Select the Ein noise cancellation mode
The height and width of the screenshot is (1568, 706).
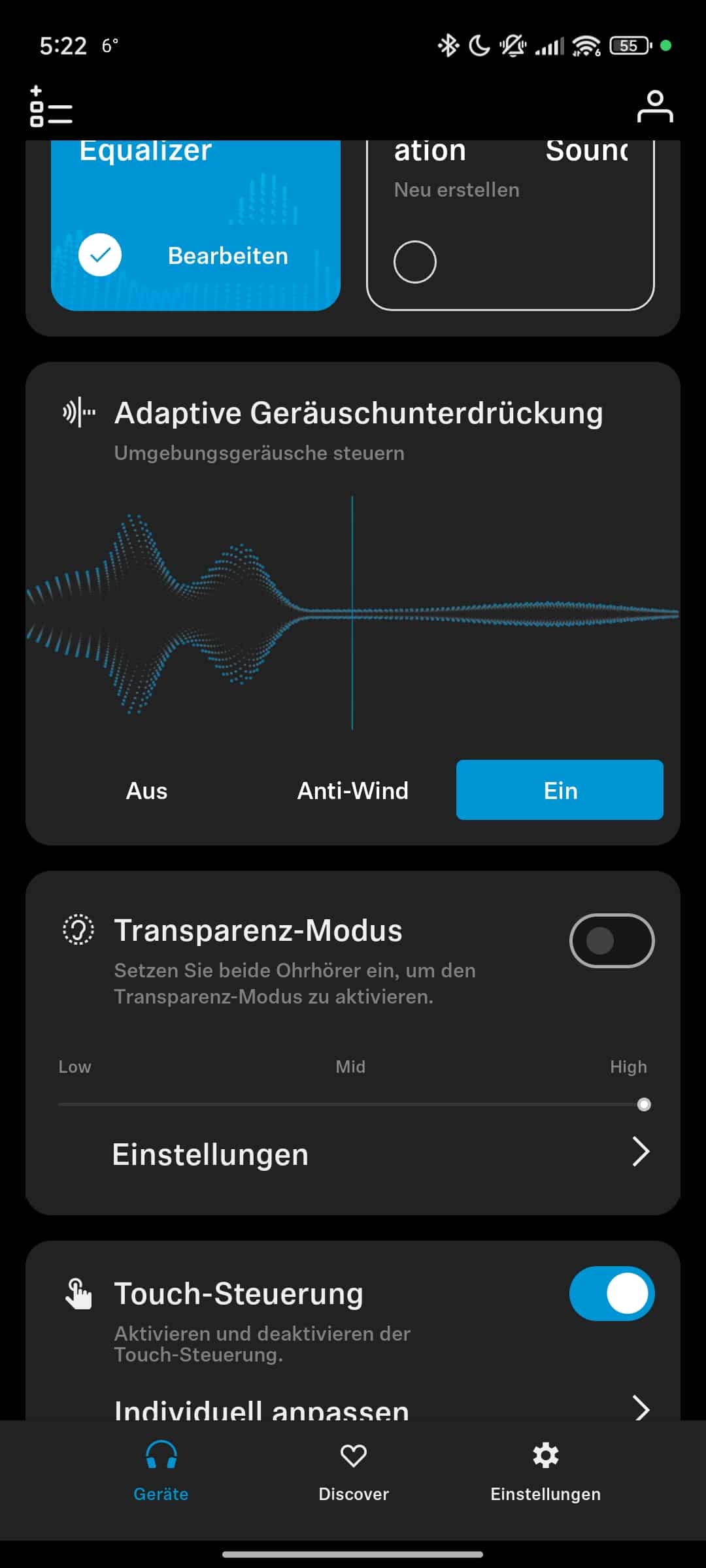coord(560,790)
